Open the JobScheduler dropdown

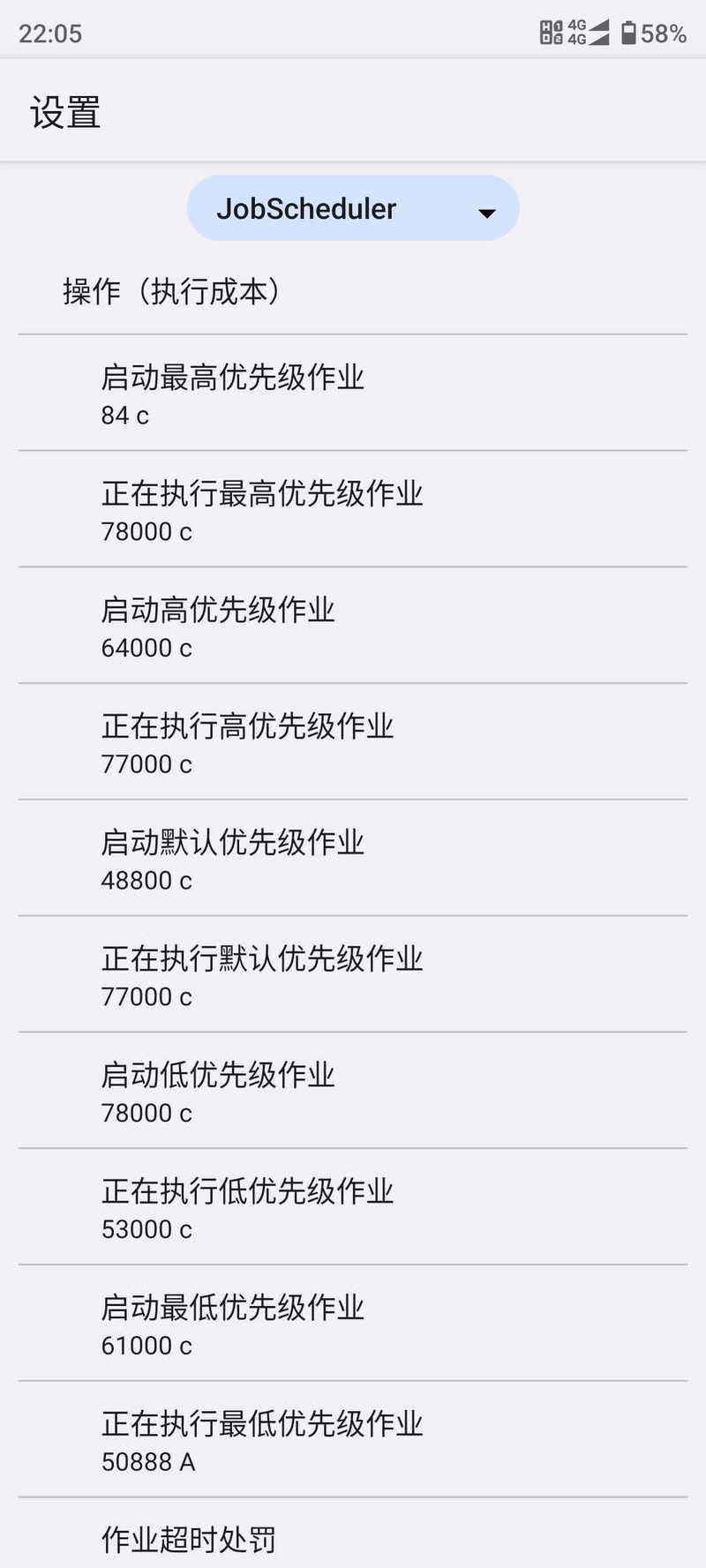(352, 208)
